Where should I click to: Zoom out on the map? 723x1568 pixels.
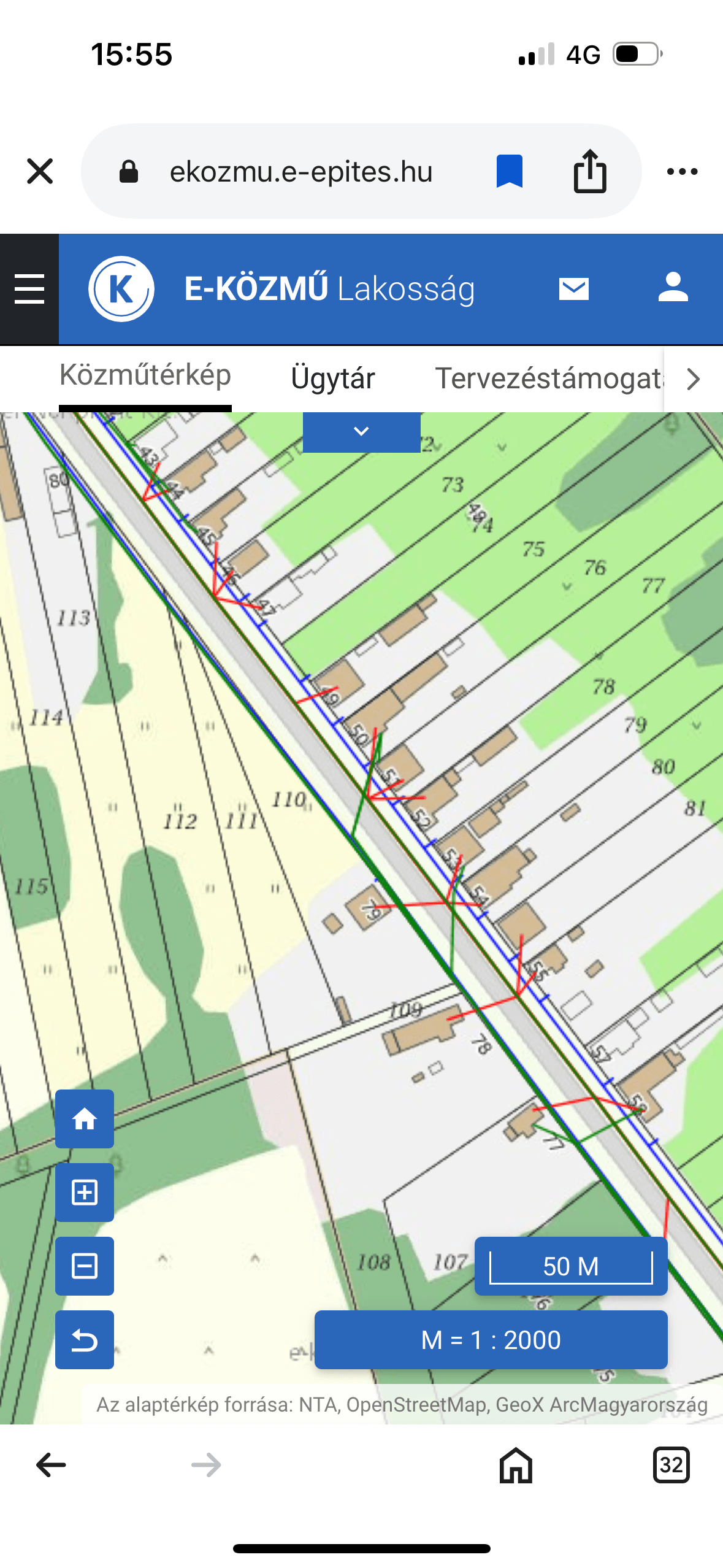click(85, 1266)
